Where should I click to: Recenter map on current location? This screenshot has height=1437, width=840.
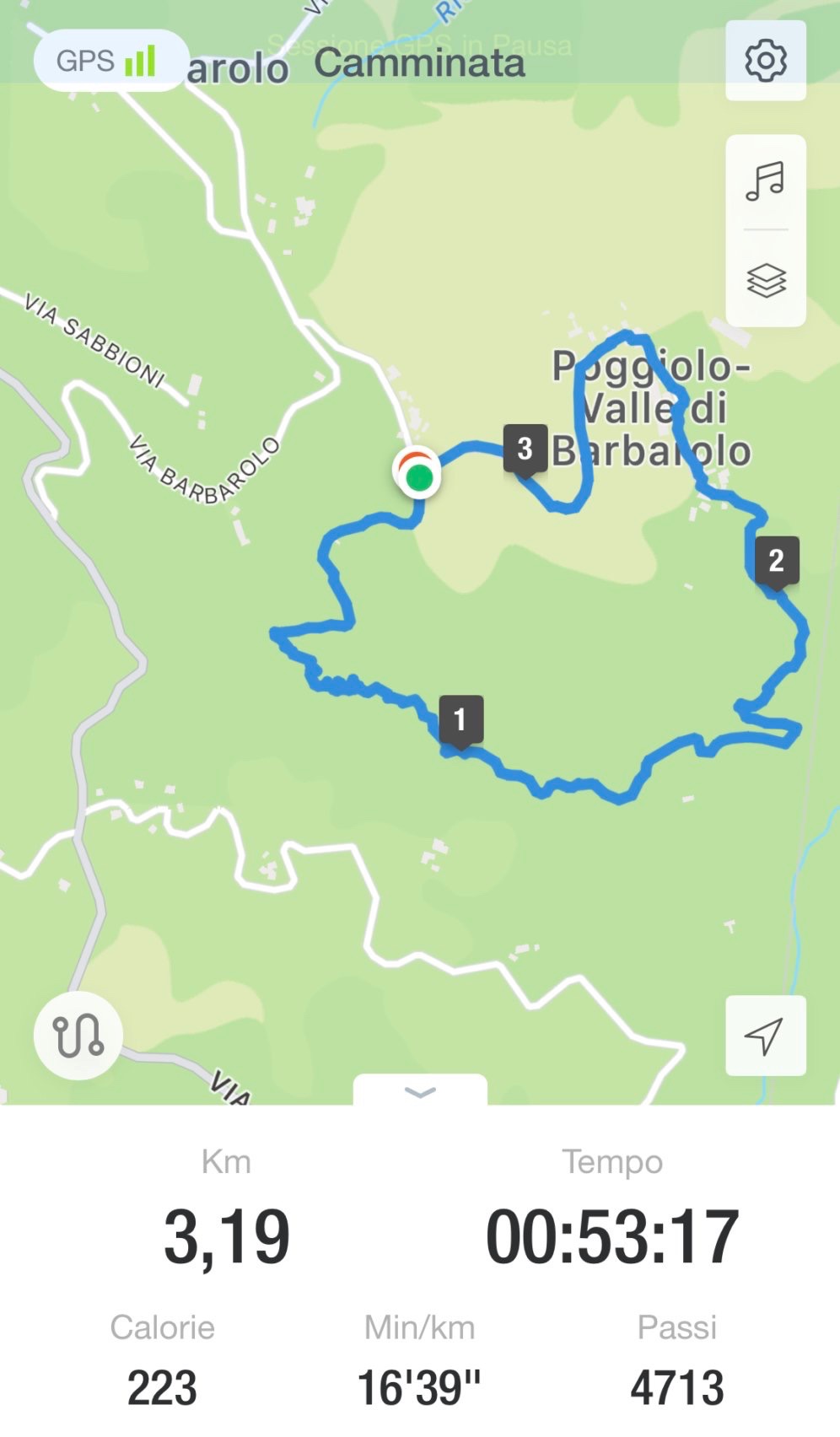(765, 1035)
